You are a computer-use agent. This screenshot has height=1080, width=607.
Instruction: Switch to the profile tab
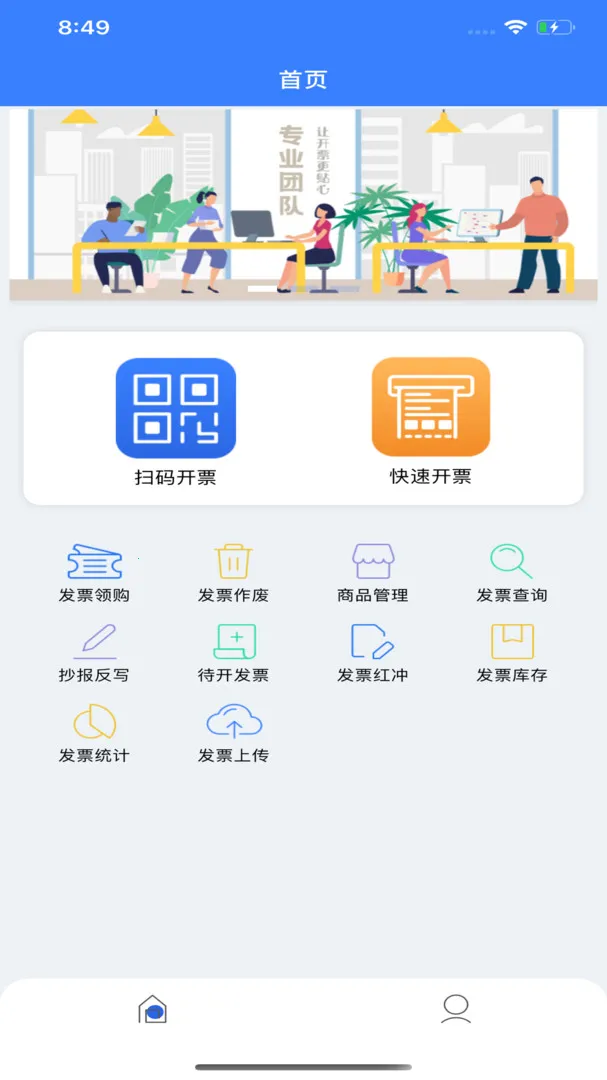pyautogui.click(x=456, y=1010)
